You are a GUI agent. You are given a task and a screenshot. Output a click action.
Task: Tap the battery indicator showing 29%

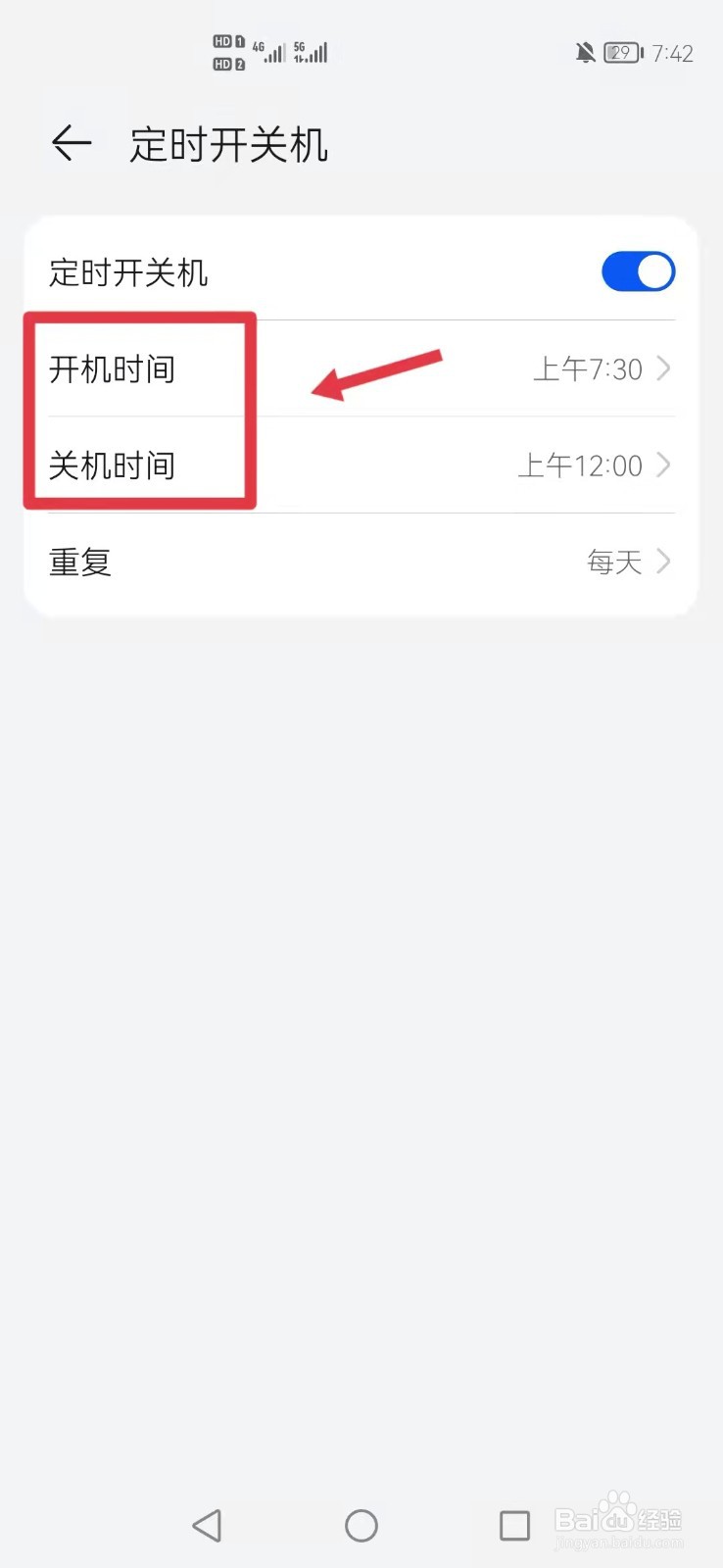pos(621,53)
